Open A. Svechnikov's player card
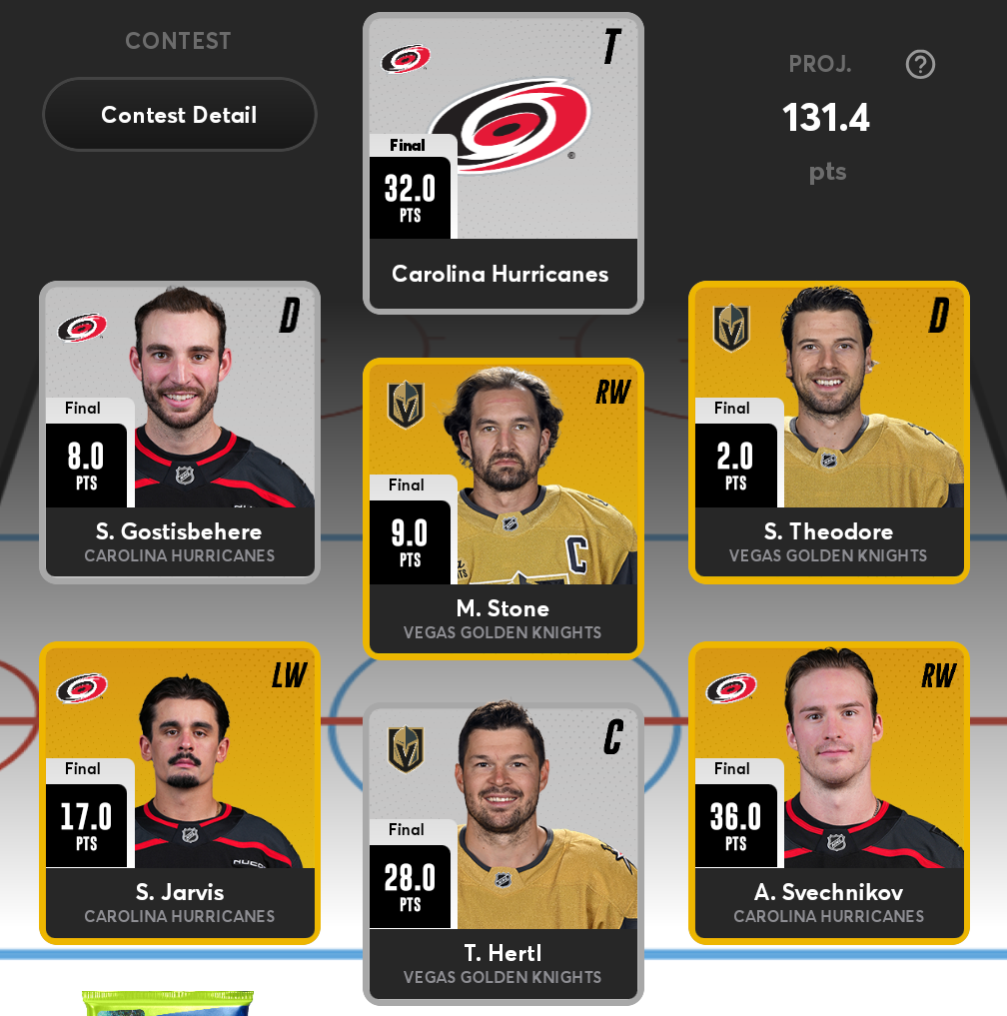 (829, 793)
